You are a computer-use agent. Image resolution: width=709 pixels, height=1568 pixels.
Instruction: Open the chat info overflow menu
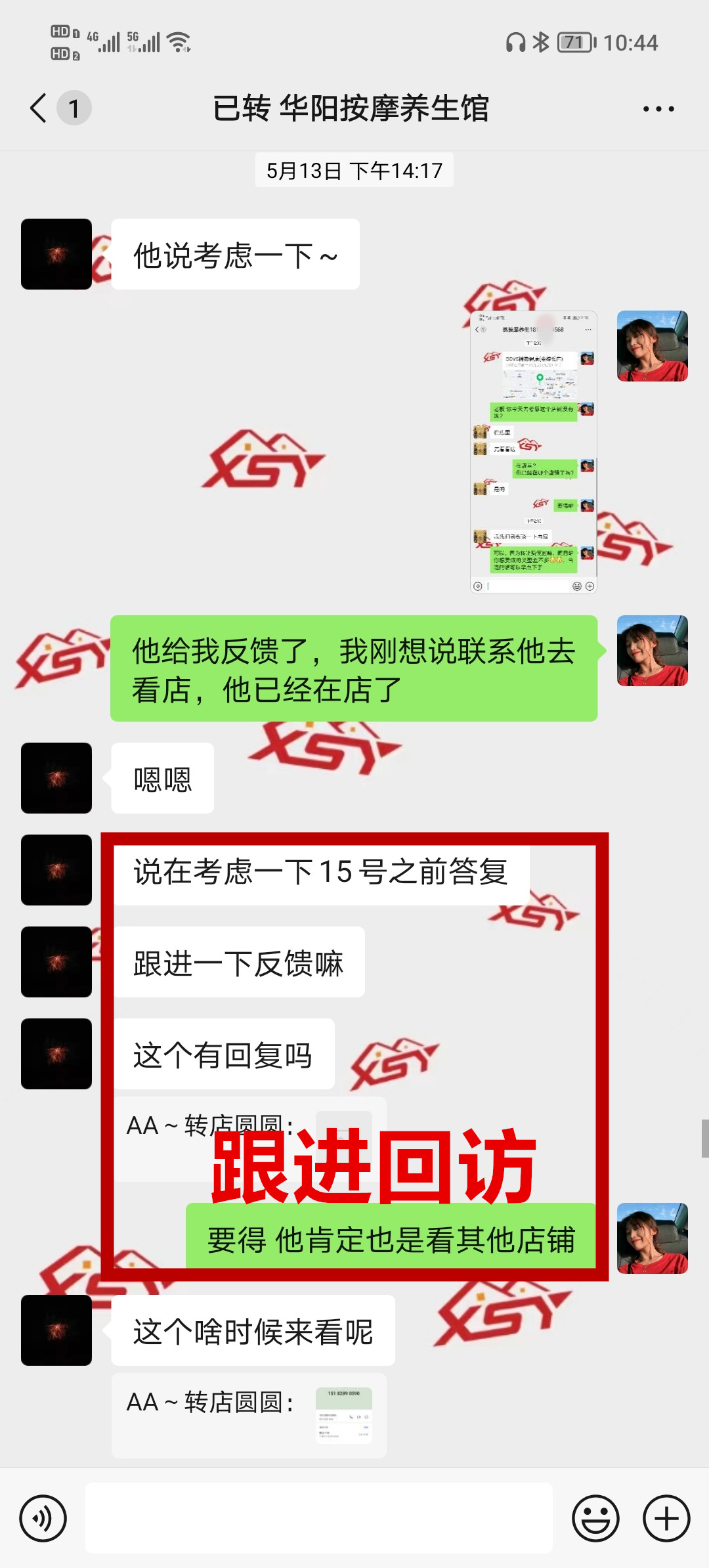point(658,109)
